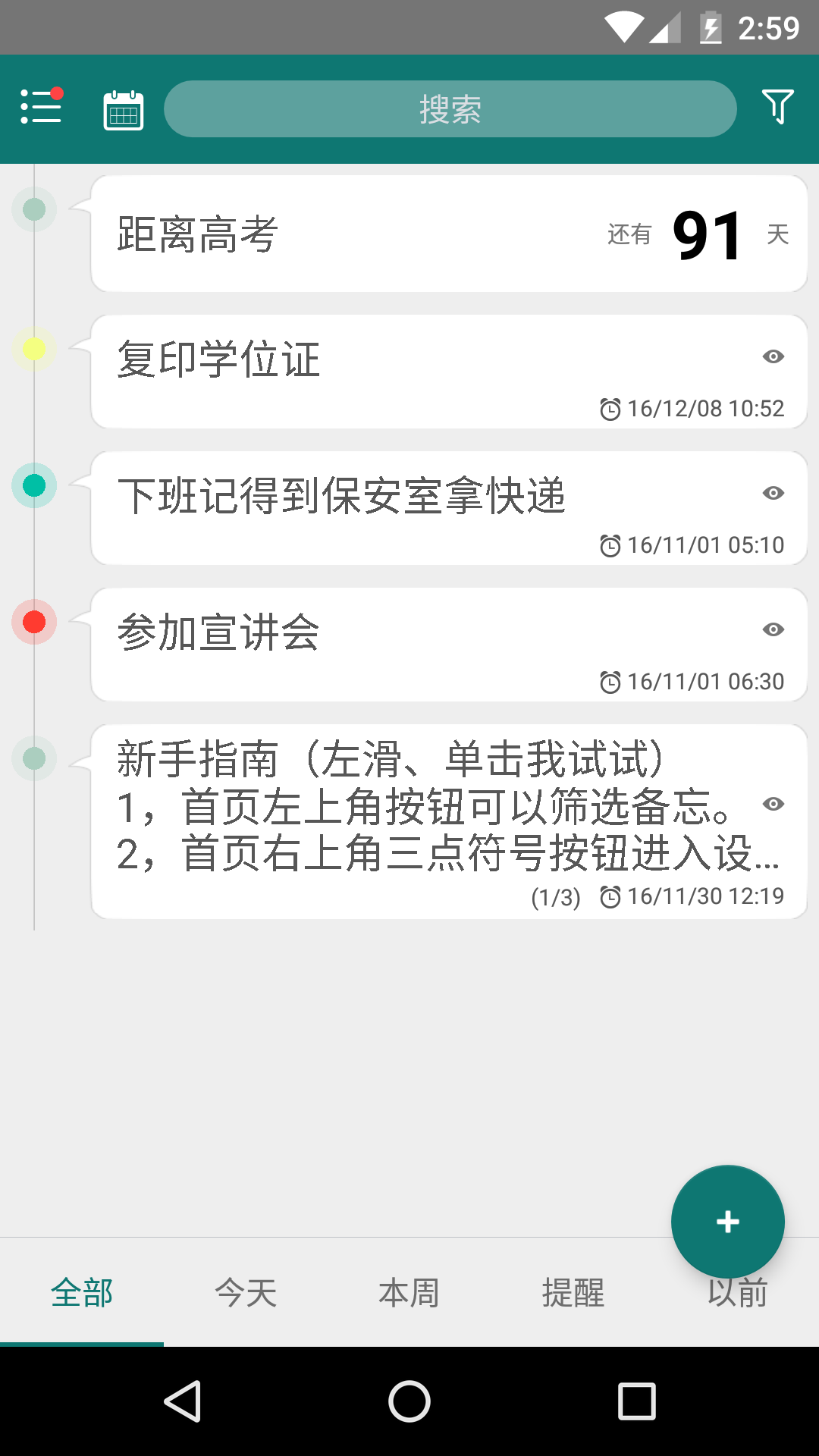Switch to the 提醒 tab
Image resolution: width=819 pixels, height=1456 pixels.
click(x=573, y=1292)
